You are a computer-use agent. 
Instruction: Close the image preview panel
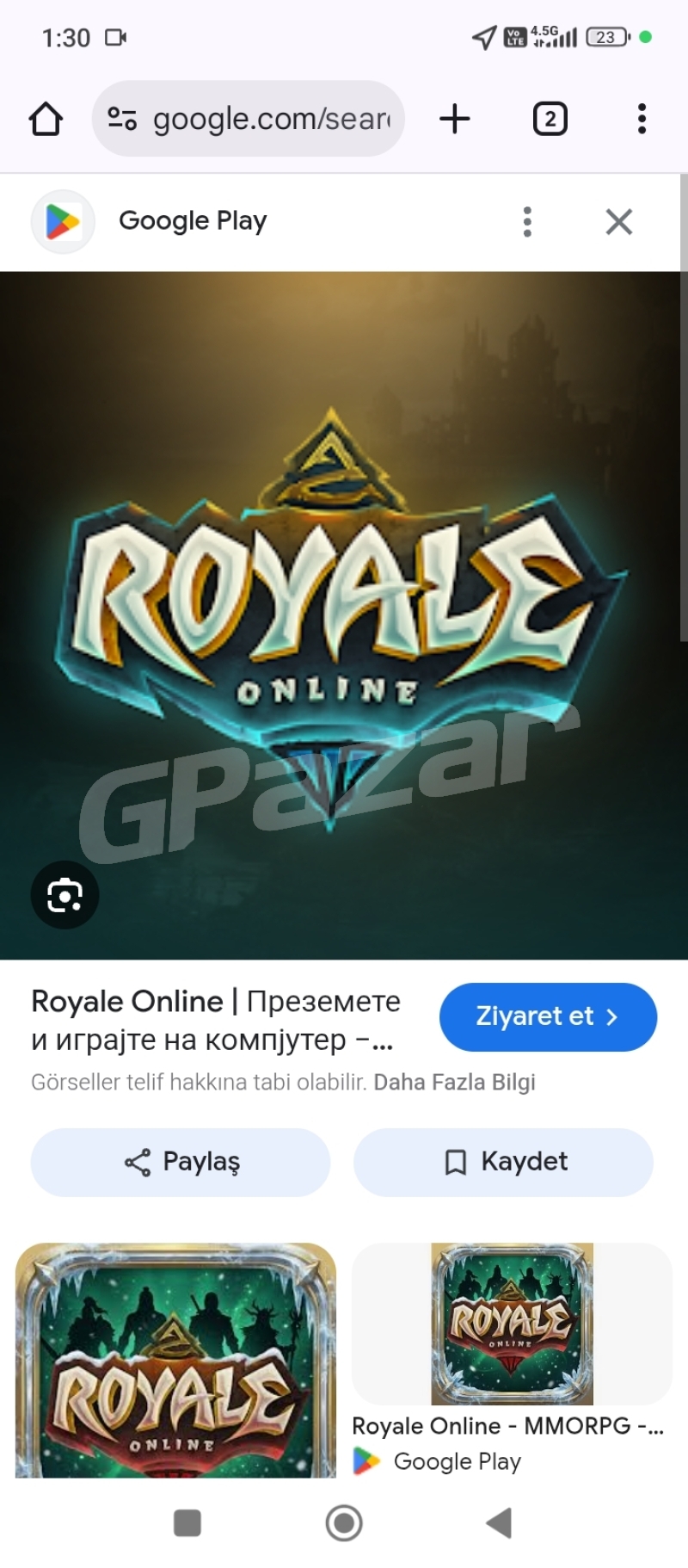coord(618,222)
